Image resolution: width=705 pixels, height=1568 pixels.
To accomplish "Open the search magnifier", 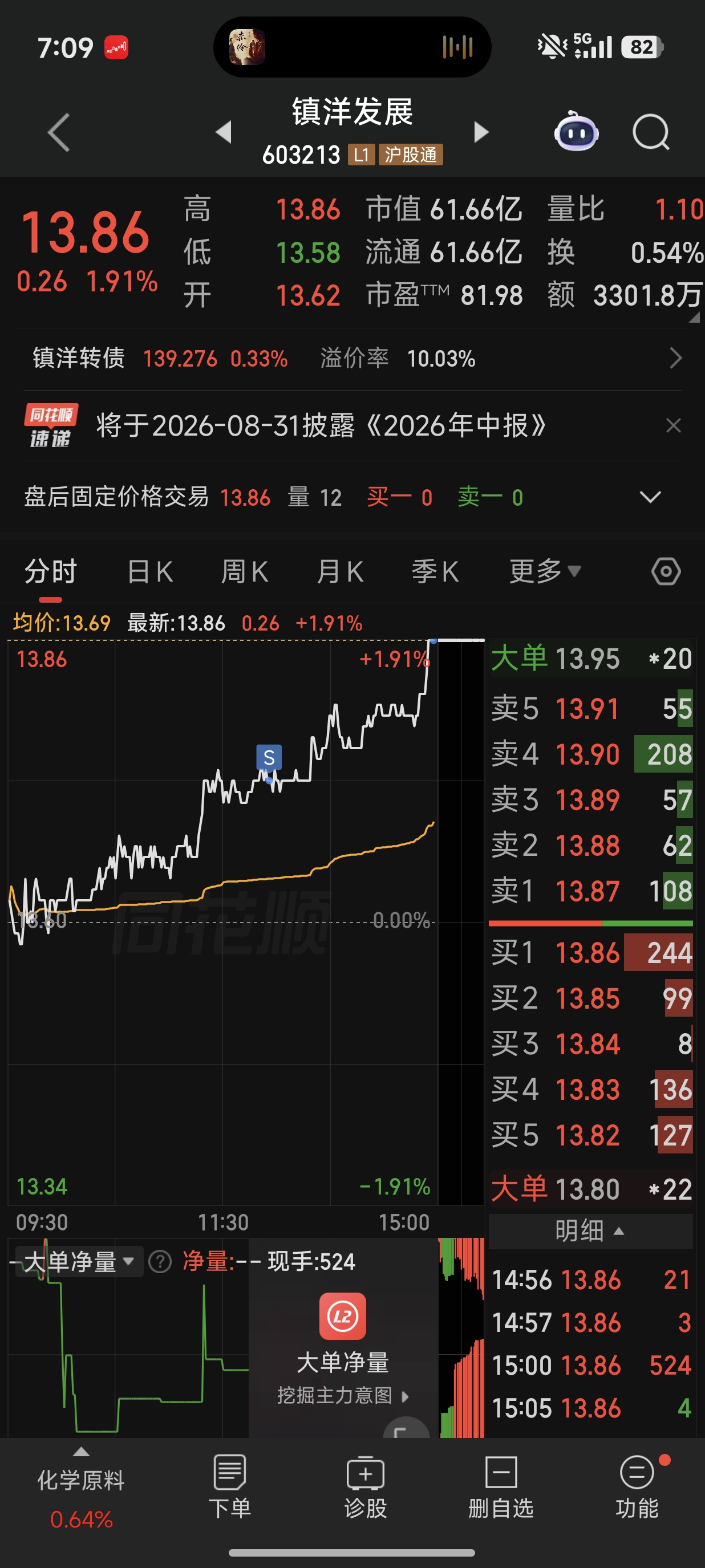I will [x=651, y=132].
